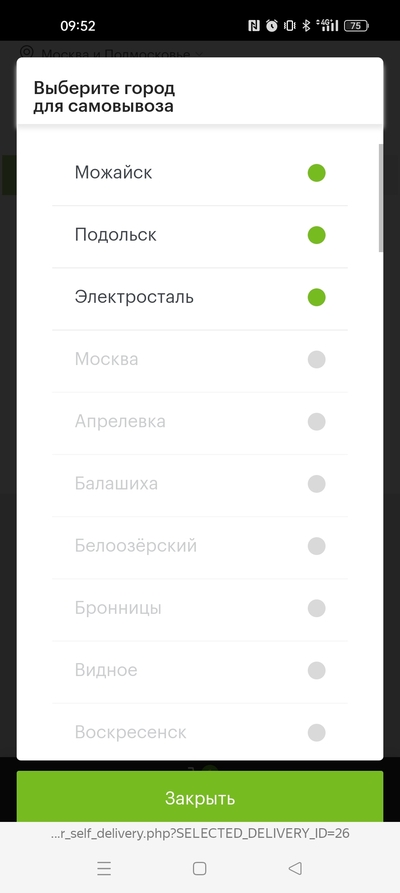Choose Видное from the list
The height and width of the screenshot is (893, 400).
click(199, 670)
